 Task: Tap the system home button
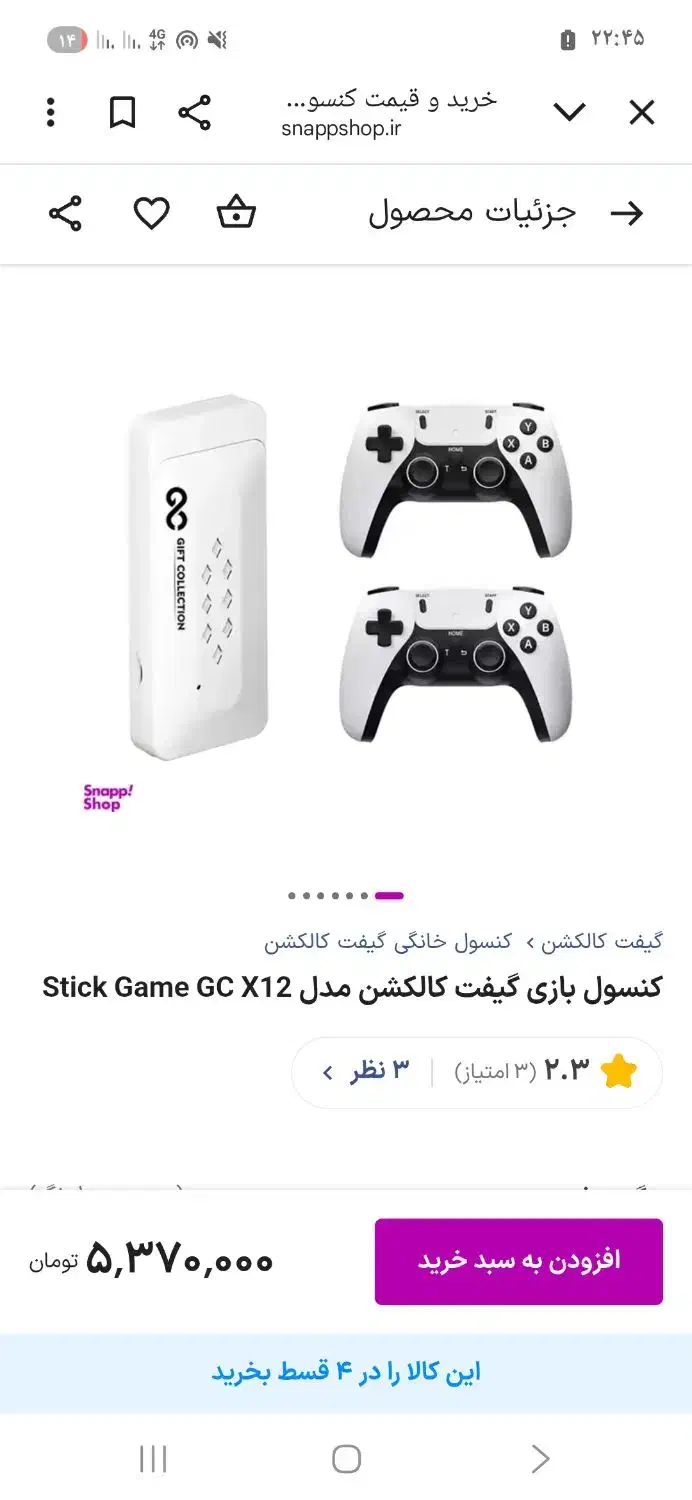click(346, 1459)
